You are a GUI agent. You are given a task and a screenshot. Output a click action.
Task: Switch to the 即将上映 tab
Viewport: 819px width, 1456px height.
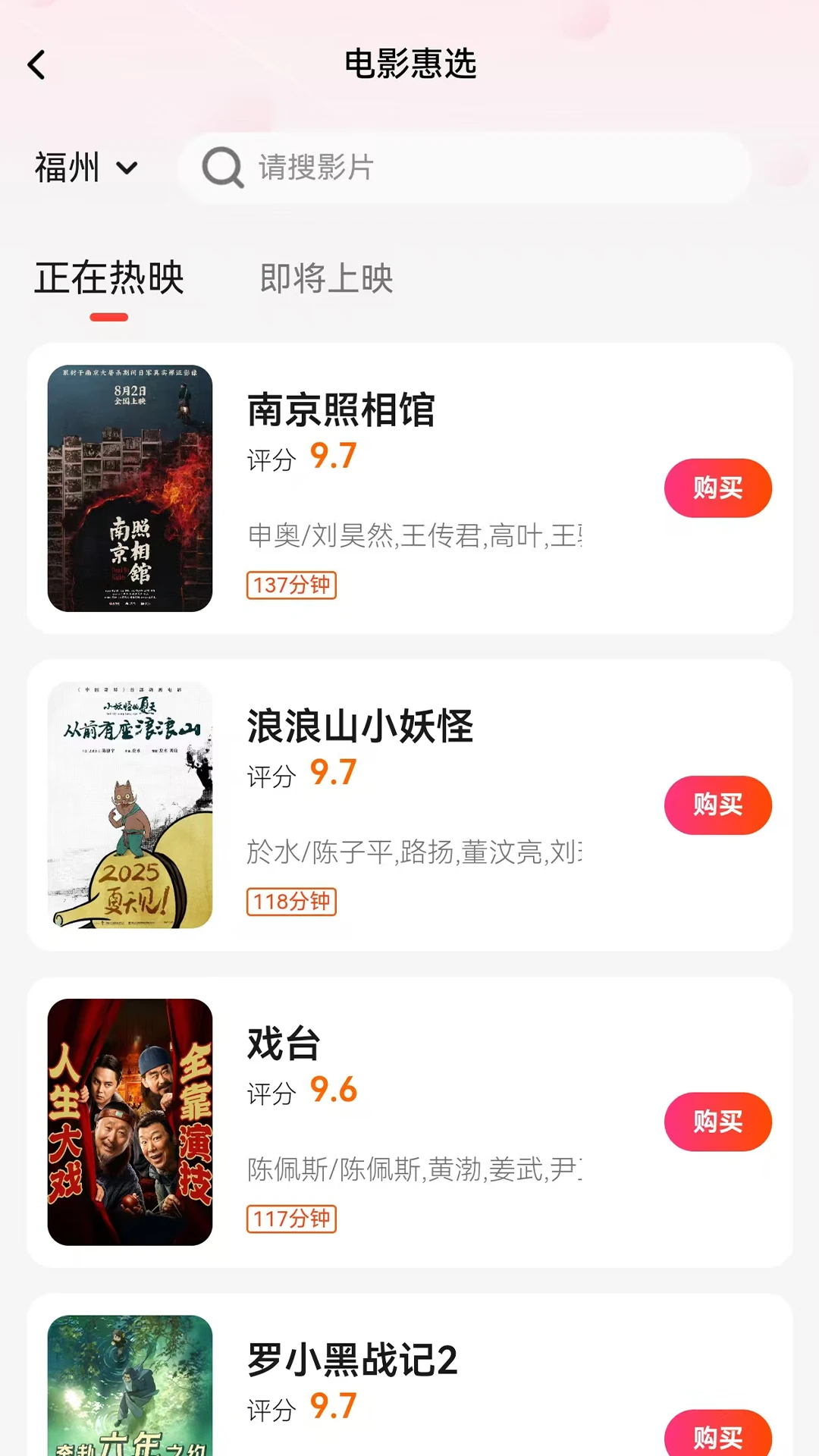tap(326, 280)
